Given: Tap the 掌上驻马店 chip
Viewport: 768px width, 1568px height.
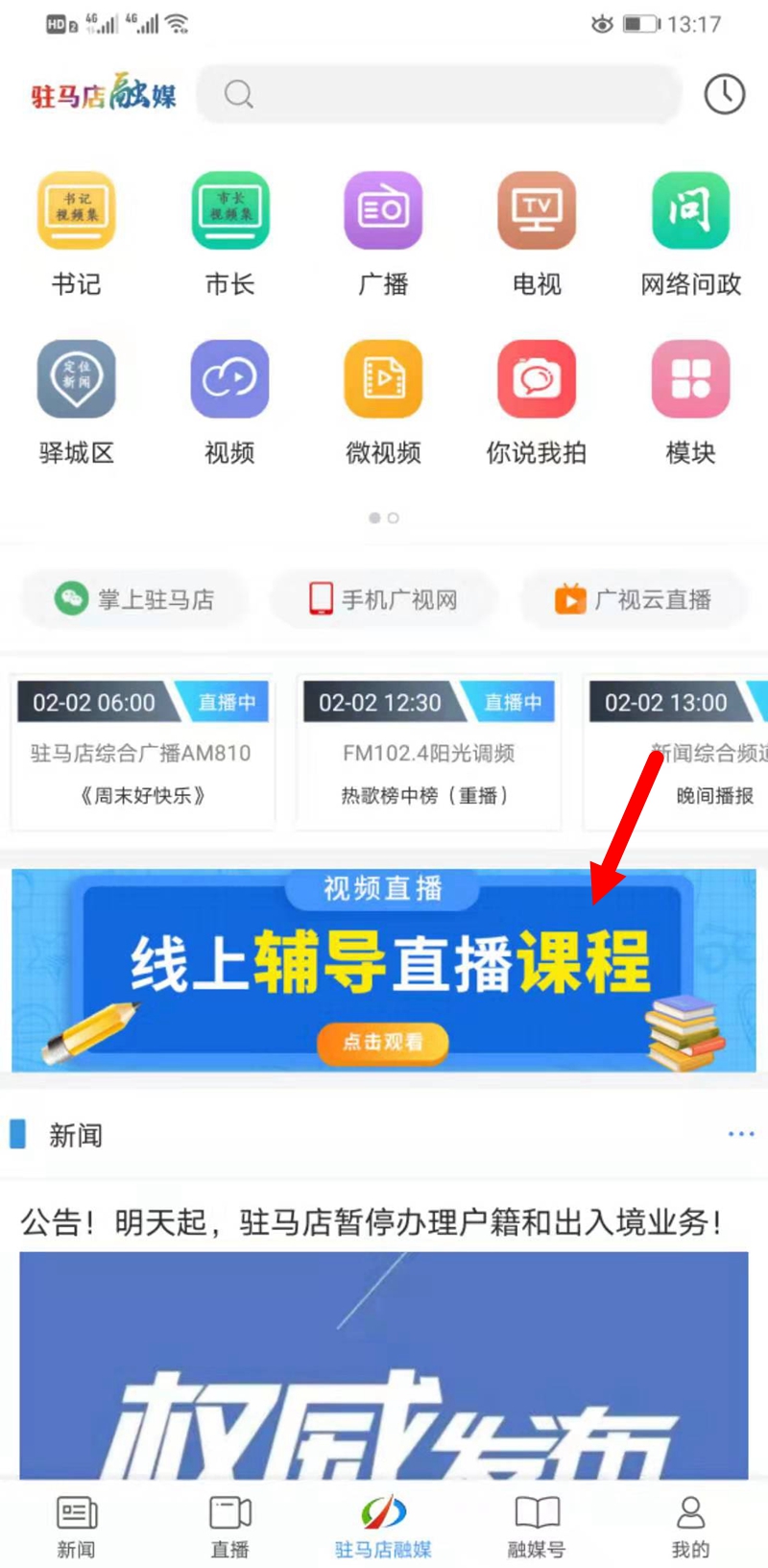Looking at the screenshot, I should 134,599.
